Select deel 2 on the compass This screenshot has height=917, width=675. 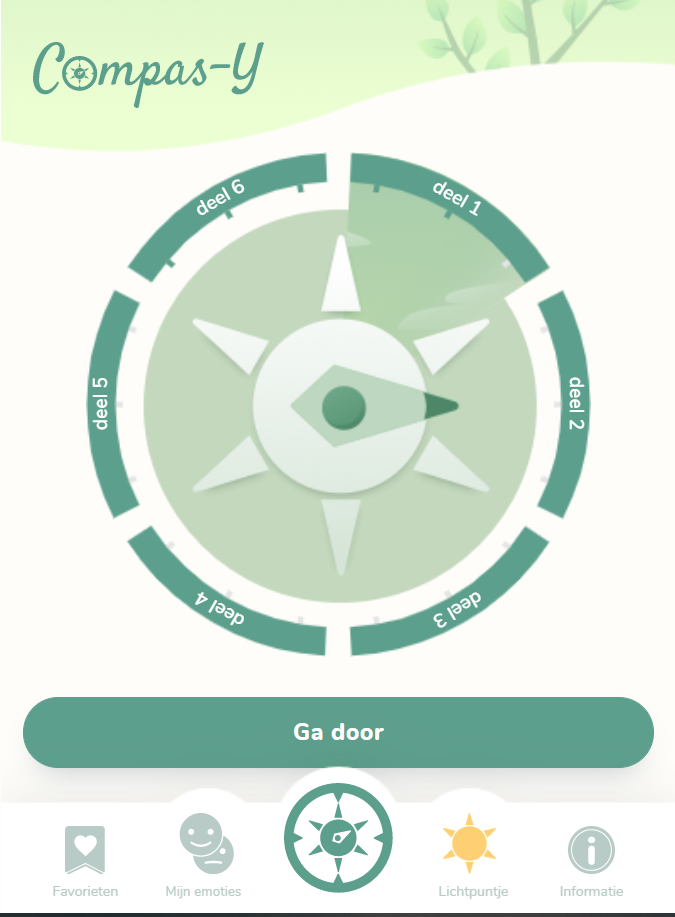click(575, 404)
